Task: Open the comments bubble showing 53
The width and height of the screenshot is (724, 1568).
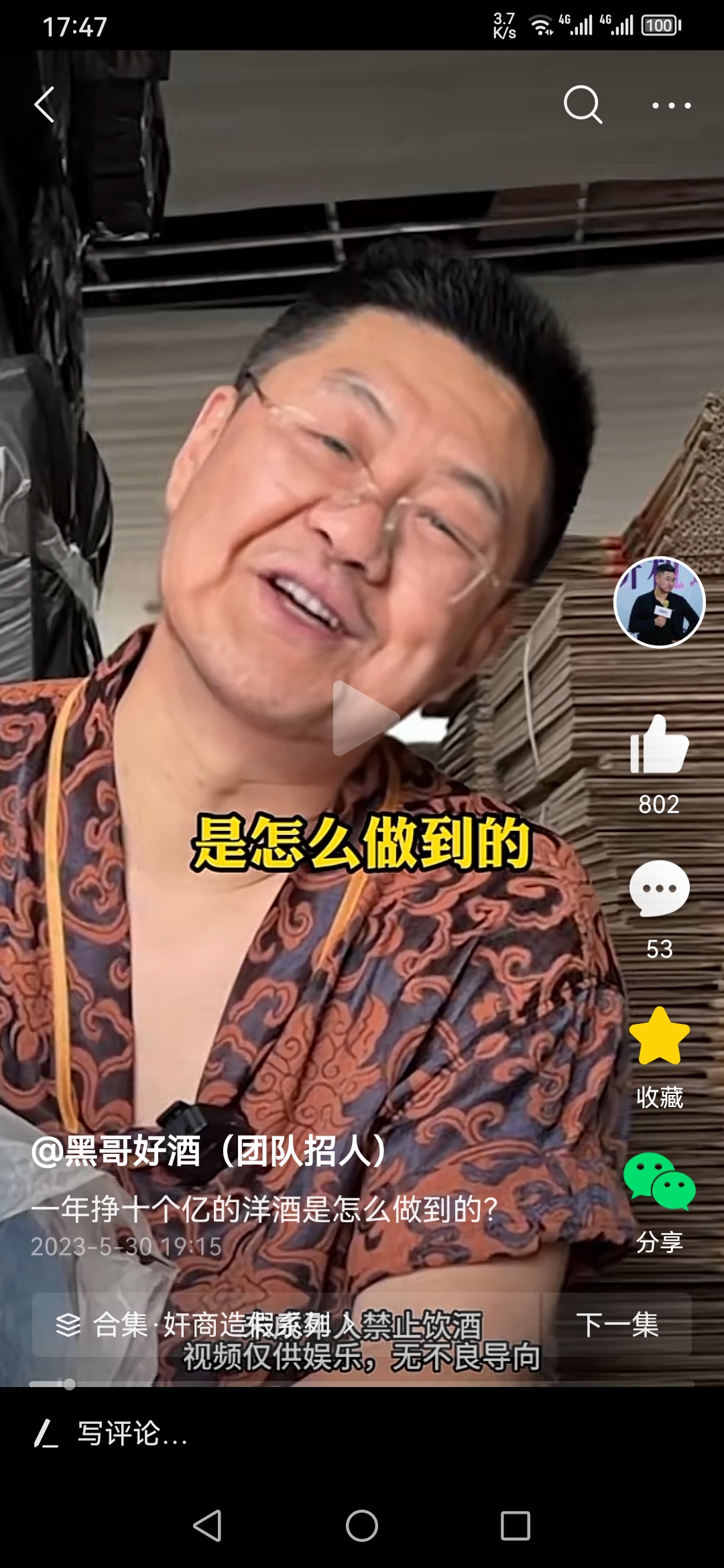Action: (x=659, y=888)
